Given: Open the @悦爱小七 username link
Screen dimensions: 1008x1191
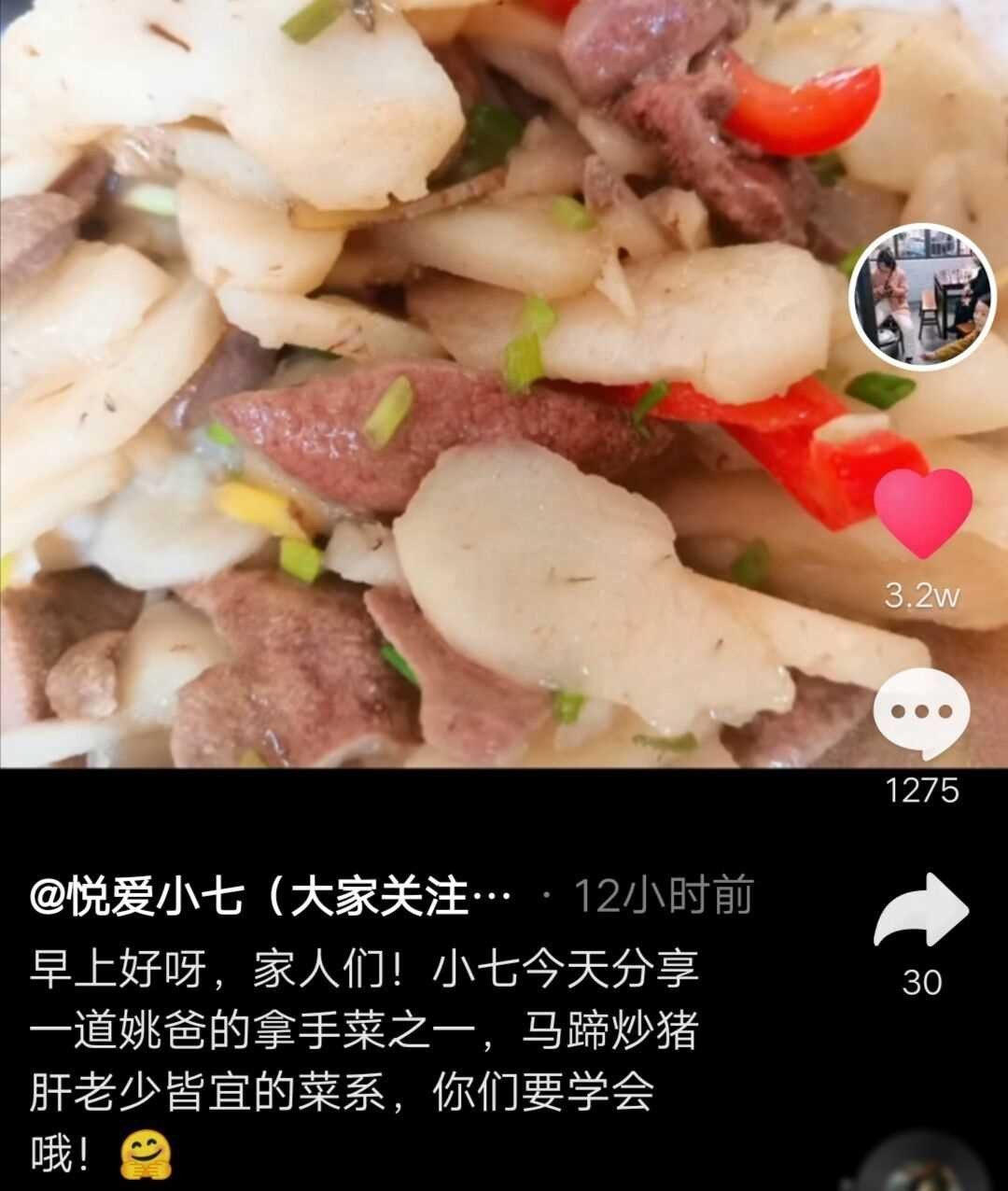Looking at the screenshot, I should tap(271, 898).
